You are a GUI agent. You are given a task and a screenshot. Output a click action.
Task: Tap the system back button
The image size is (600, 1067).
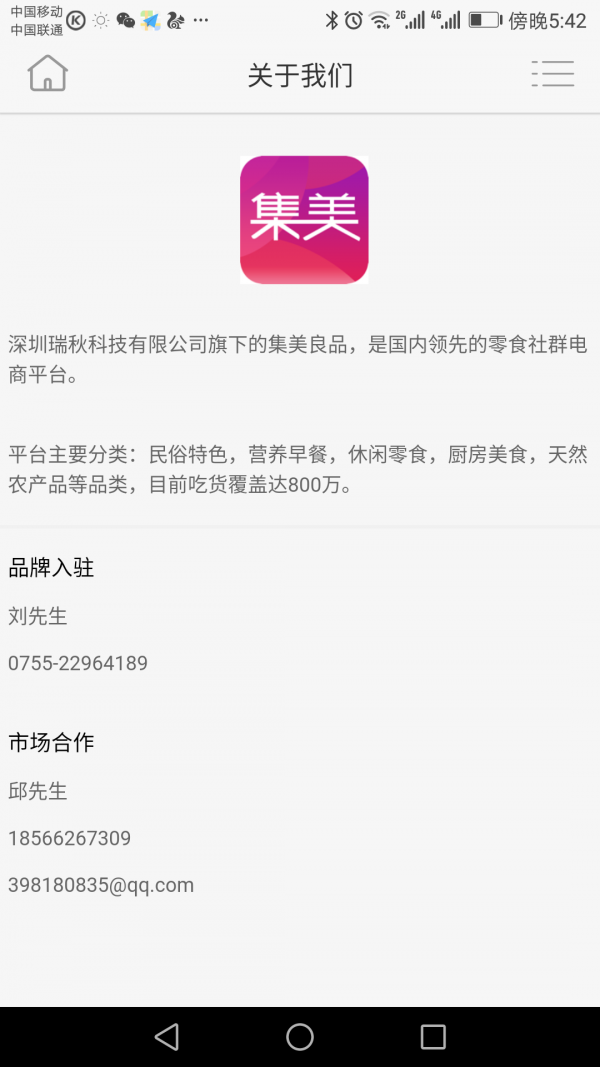[167, 1036]
